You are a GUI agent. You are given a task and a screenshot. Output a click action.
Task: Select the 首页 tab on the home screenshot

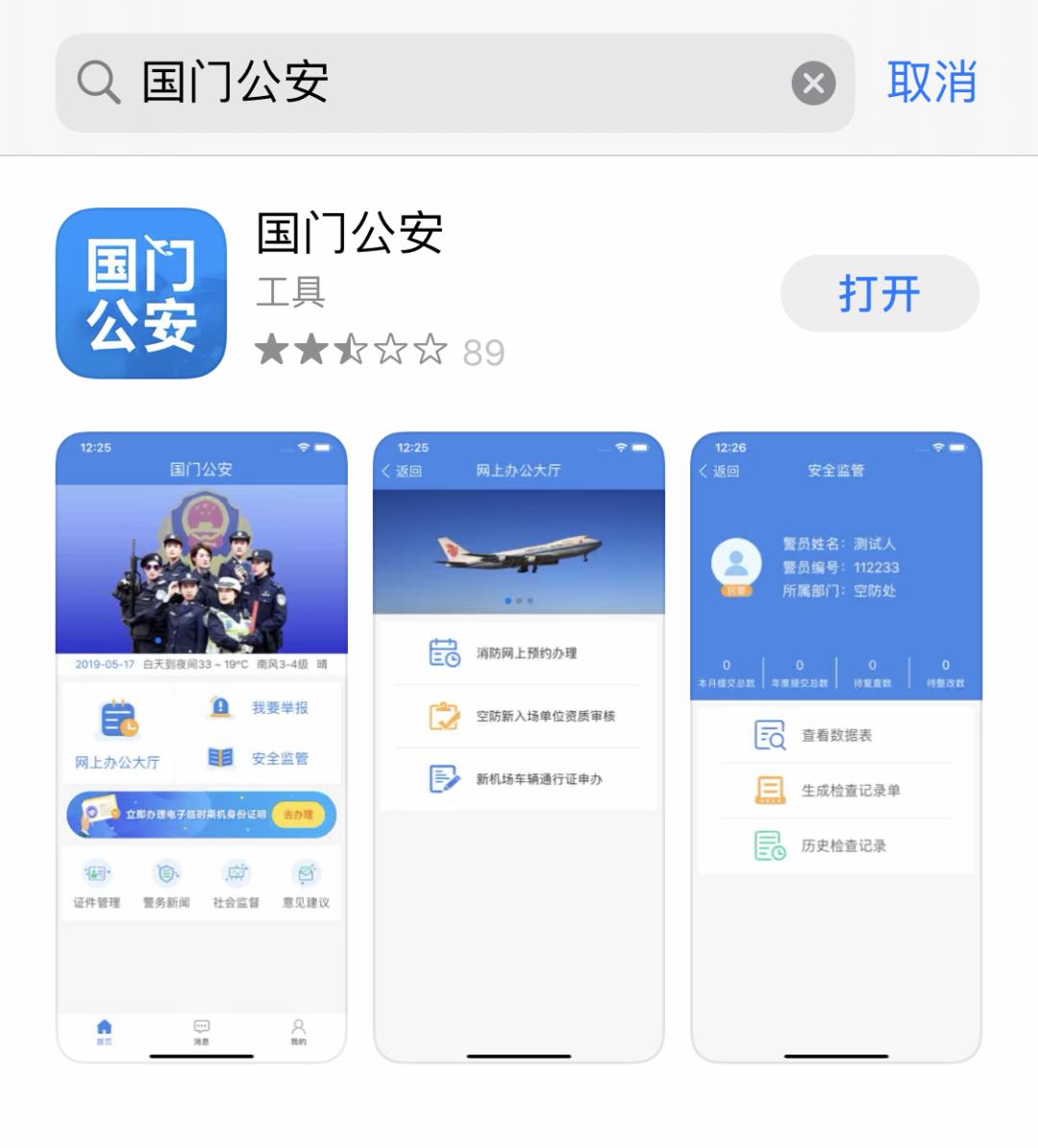coord(103,1031)
